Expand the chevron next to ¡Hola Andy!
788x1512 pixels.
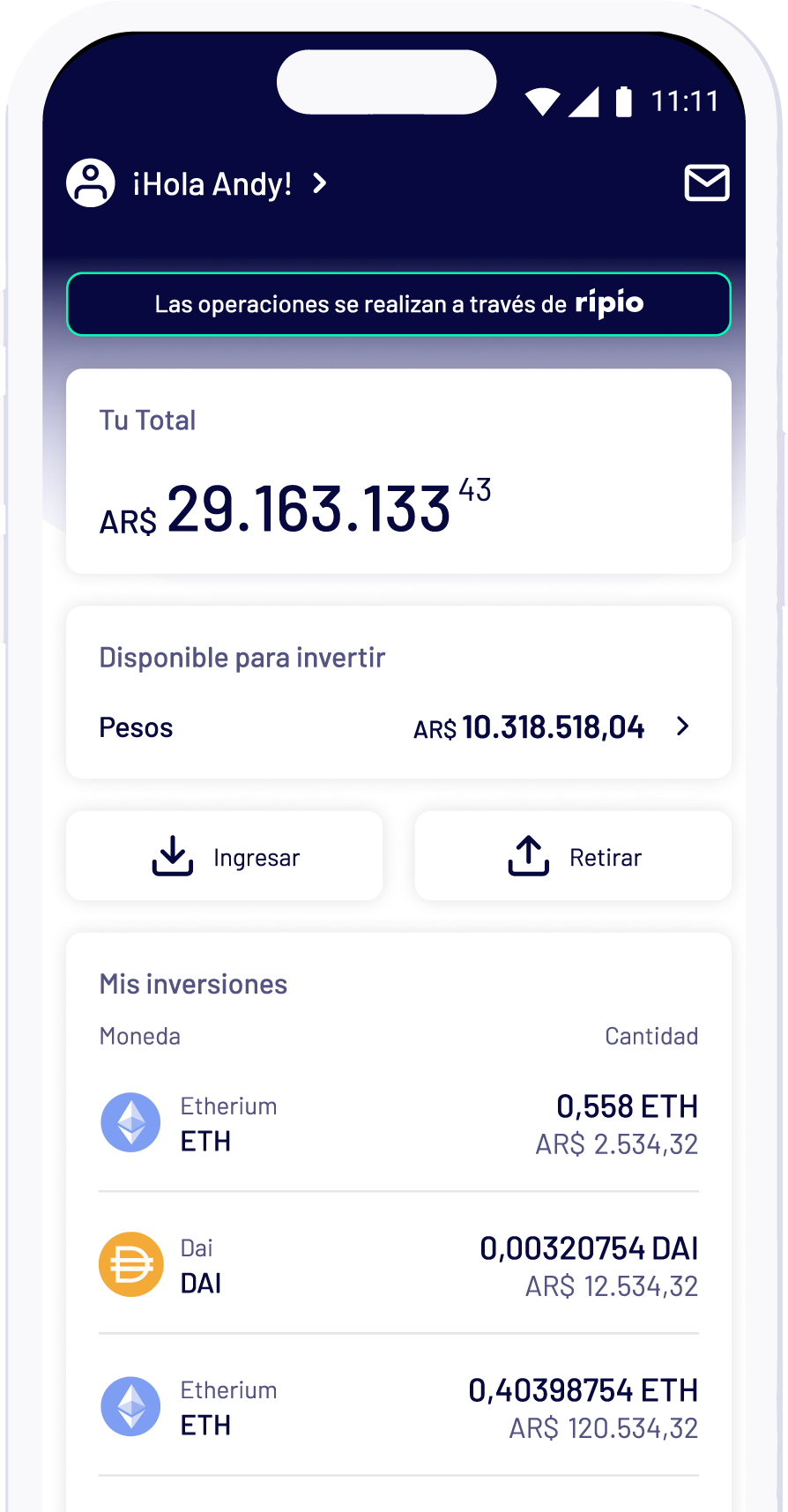(319, 184)
